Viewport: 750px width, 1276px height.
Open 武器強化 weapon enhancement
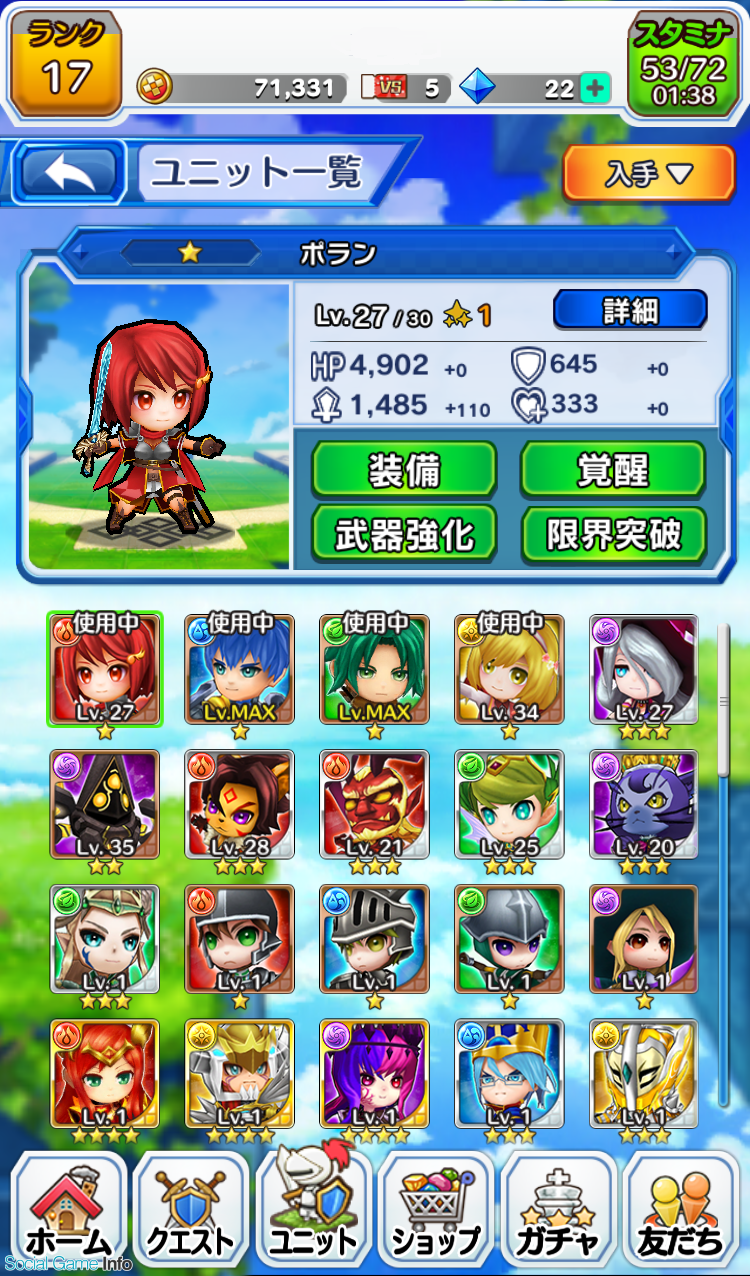(x=404, y=535)
